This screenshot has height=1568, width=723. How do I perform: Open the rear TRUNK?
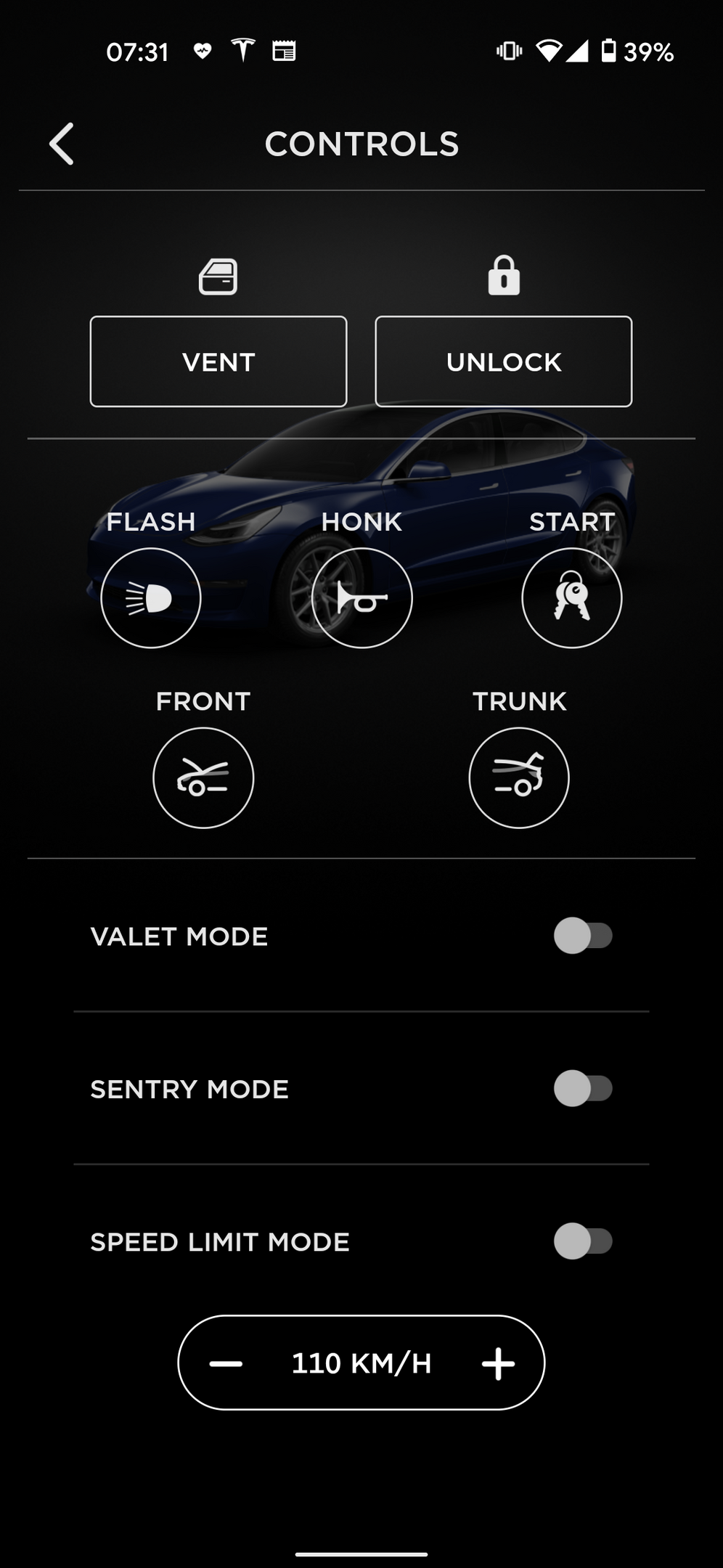(519, 778)
